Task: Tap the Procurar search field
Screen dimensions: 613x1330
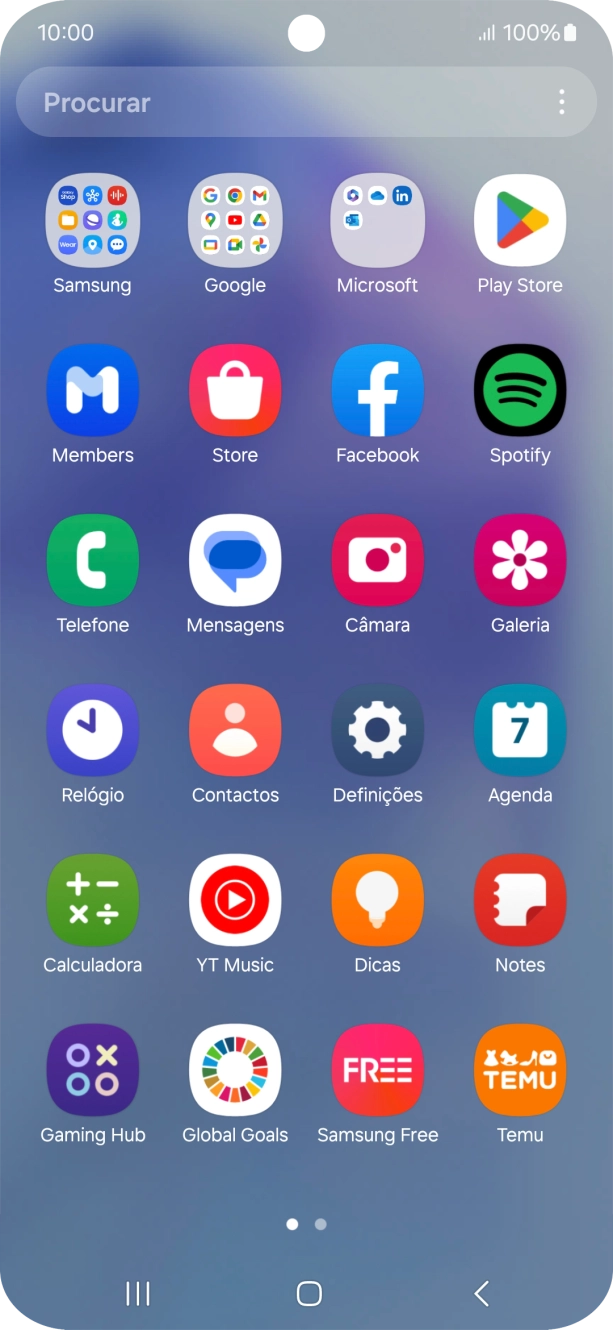Action: 280,103
